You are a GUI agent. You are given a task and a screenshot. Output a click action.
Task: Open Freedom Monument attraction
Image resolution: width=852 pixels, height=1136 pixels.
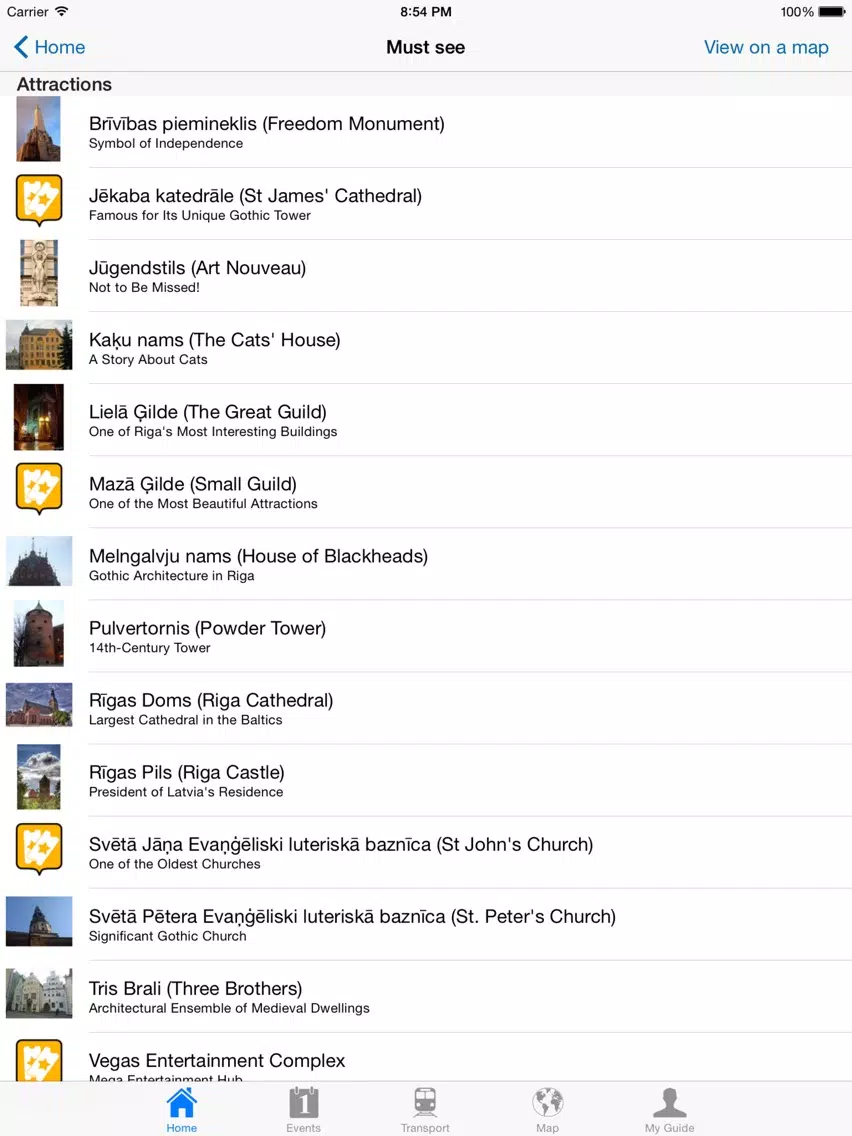click(266, 131)
